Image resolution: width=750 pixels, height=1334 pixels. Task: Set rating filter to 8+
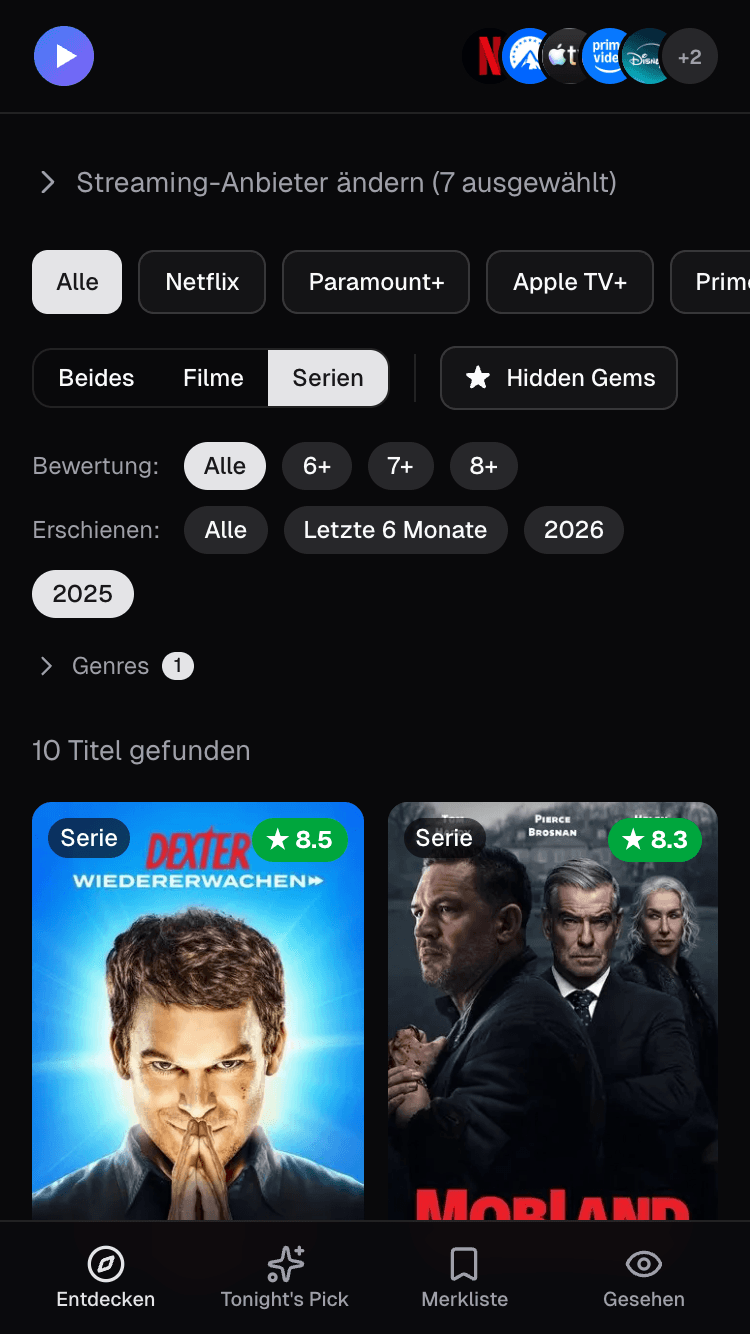pos(483,466)
